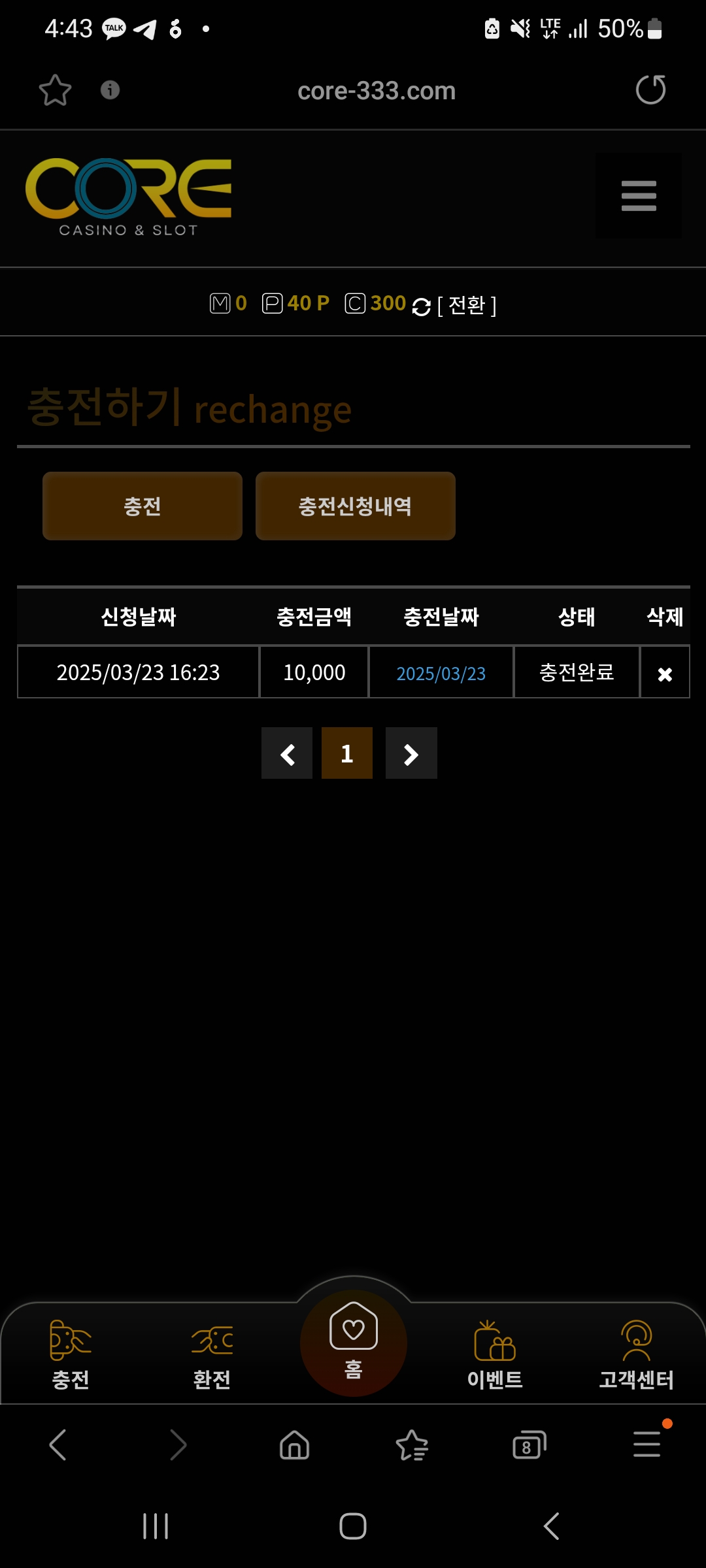Open the site info icon

pos(110,90)
